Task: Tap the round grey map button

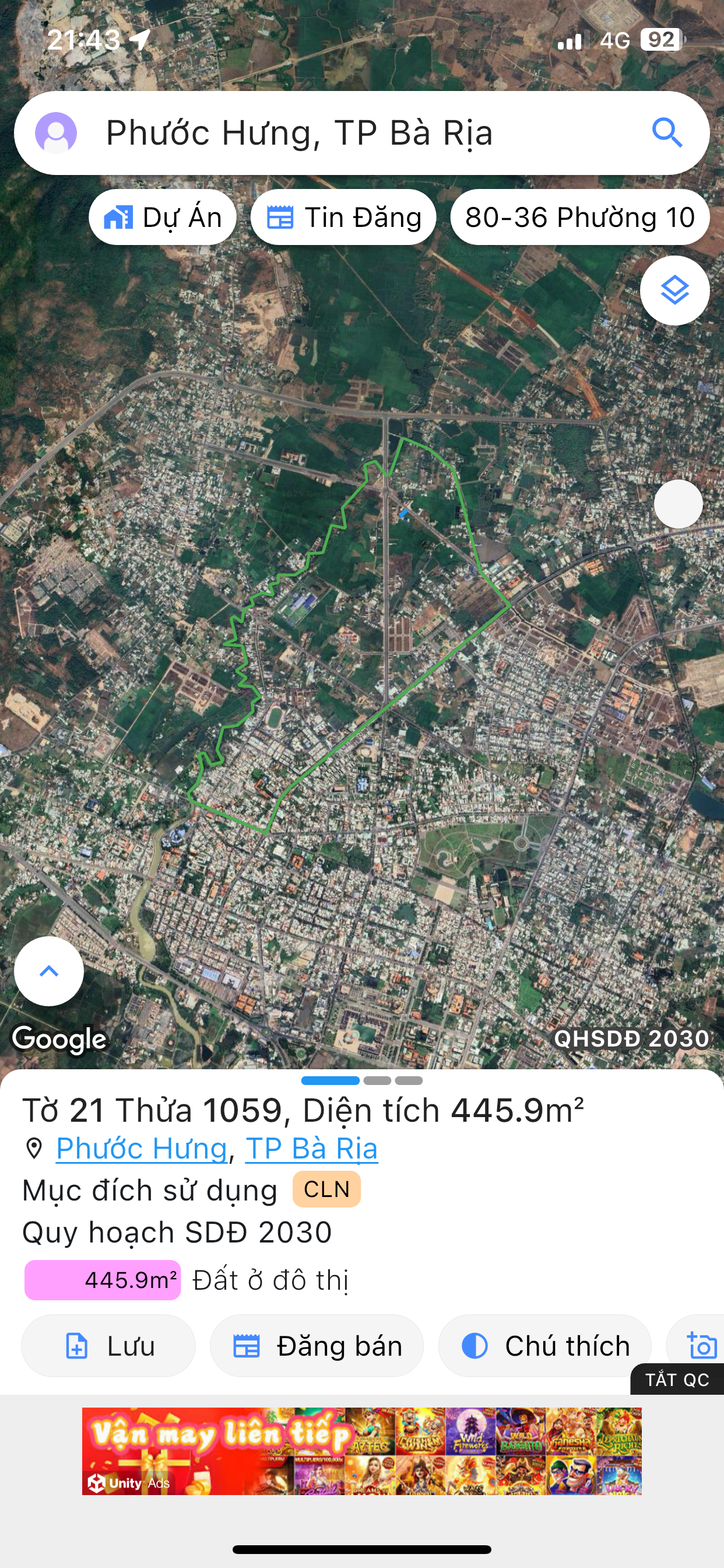Action: 678,504
